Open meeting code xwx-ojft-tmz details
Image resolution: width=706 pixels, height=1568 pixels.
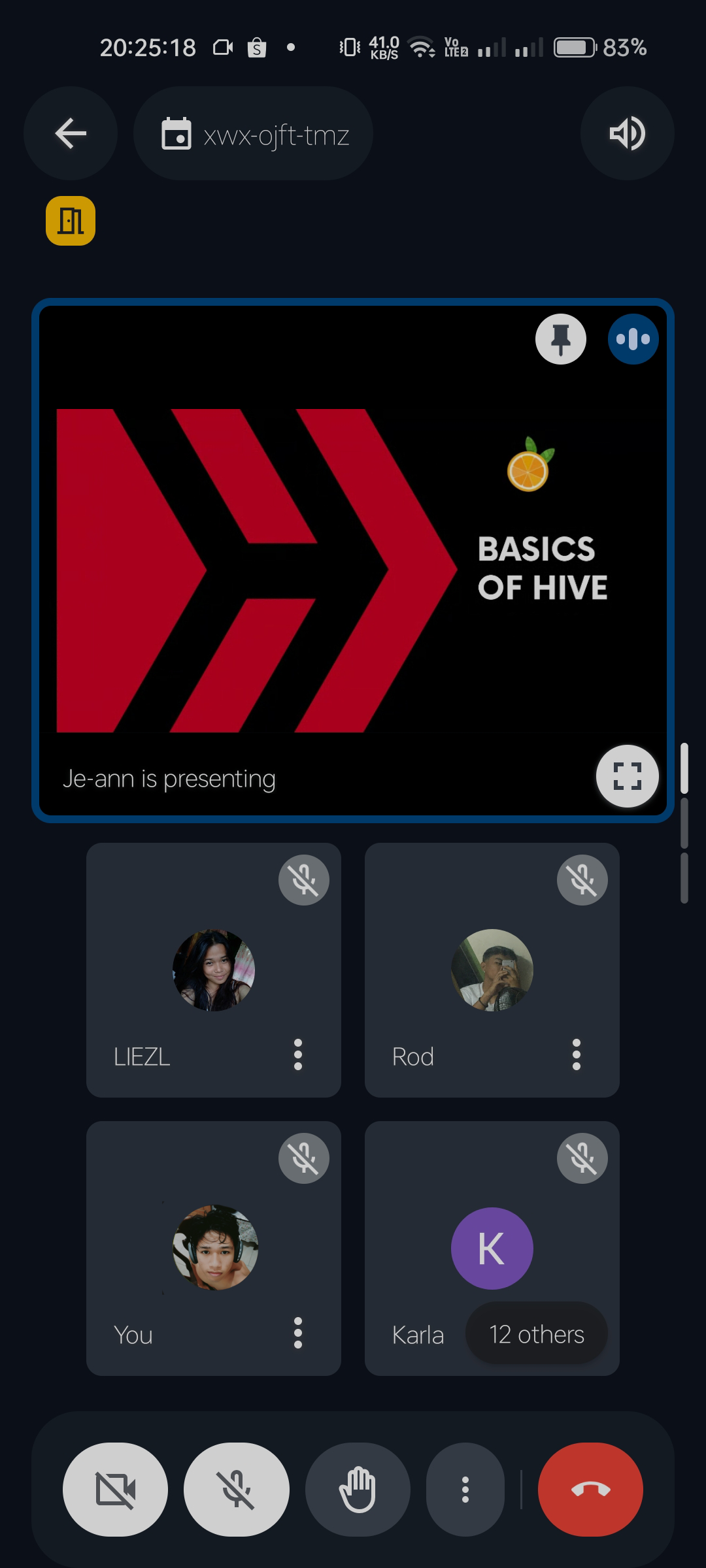254,135
